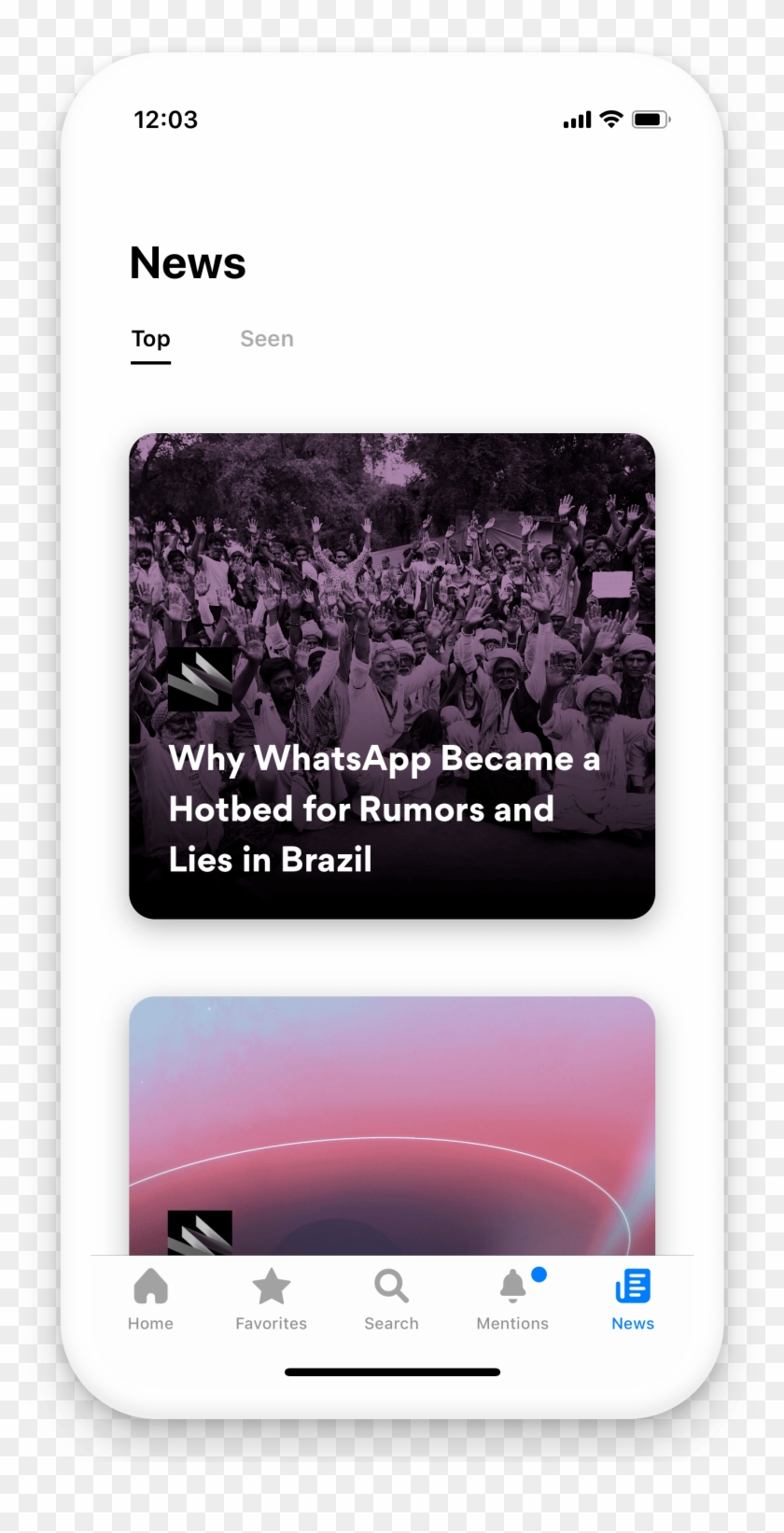Select the News icon in bottom bar
784x1533 pixels.
632,1287
